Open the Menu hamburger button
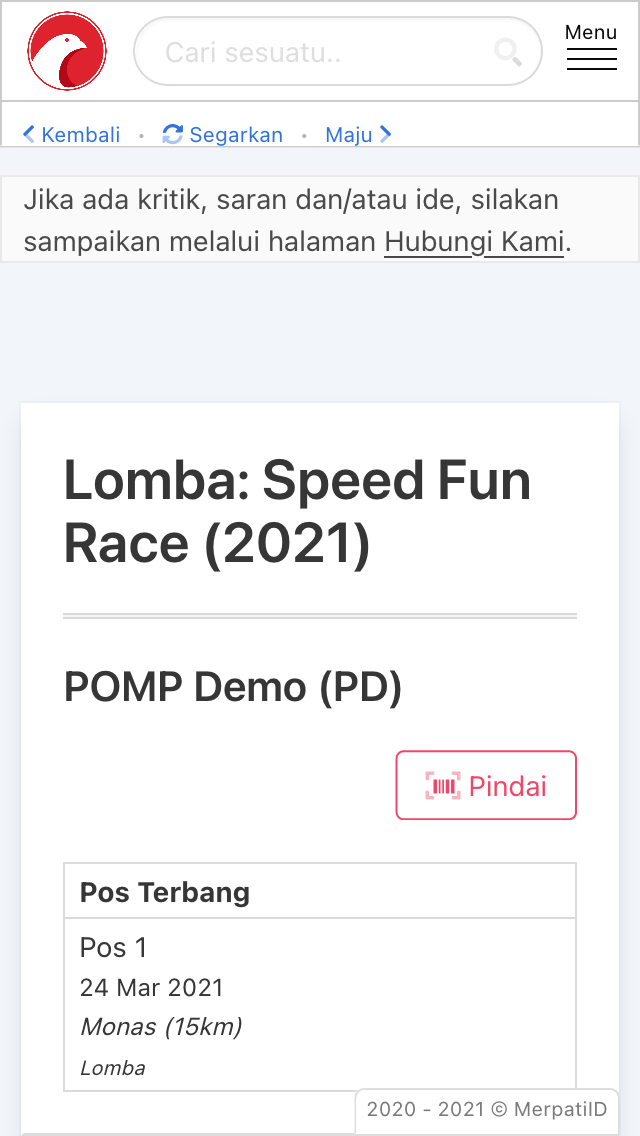 tap(591, 48)
